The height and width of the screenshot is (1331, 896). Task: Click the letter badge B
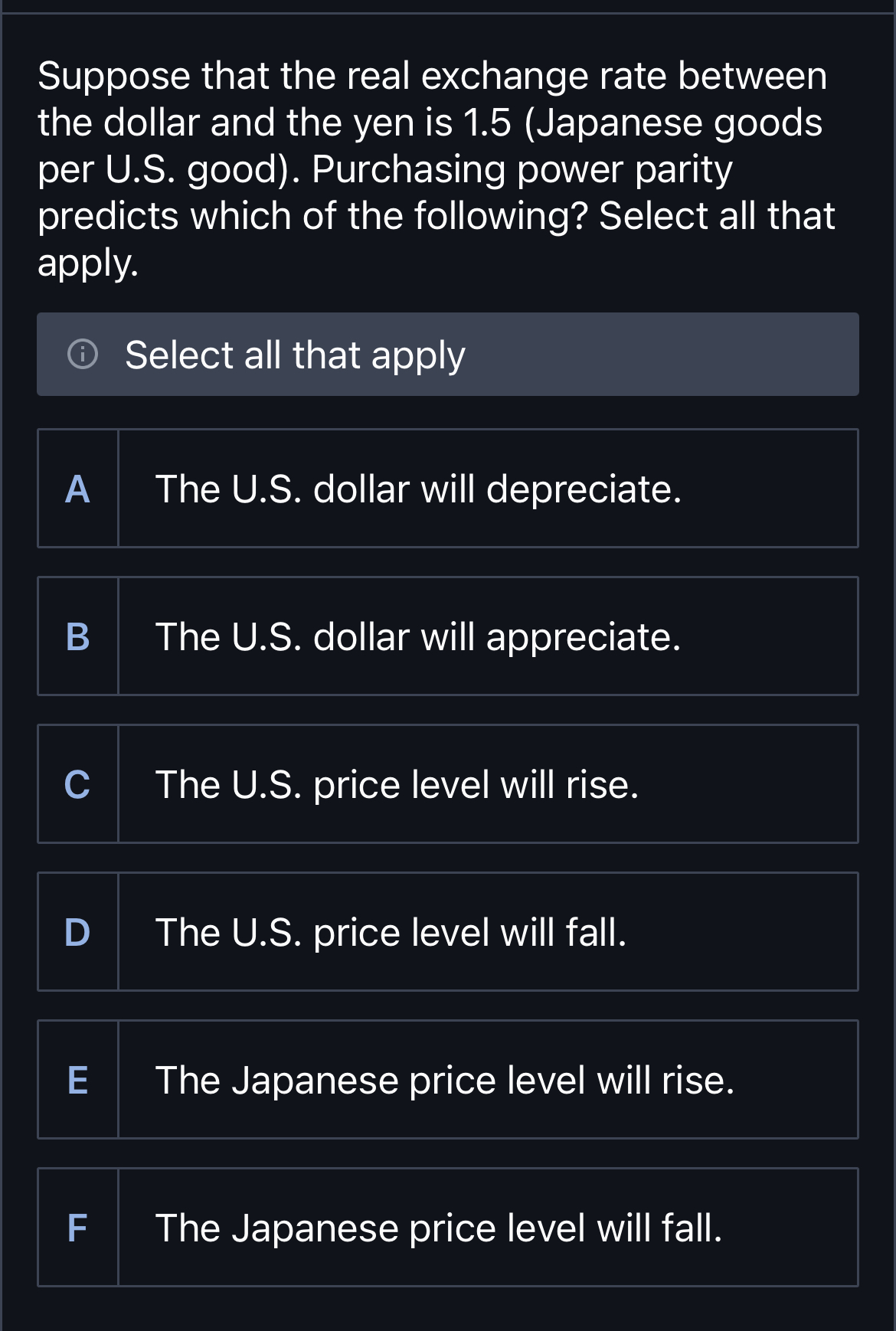pos(78,636)
